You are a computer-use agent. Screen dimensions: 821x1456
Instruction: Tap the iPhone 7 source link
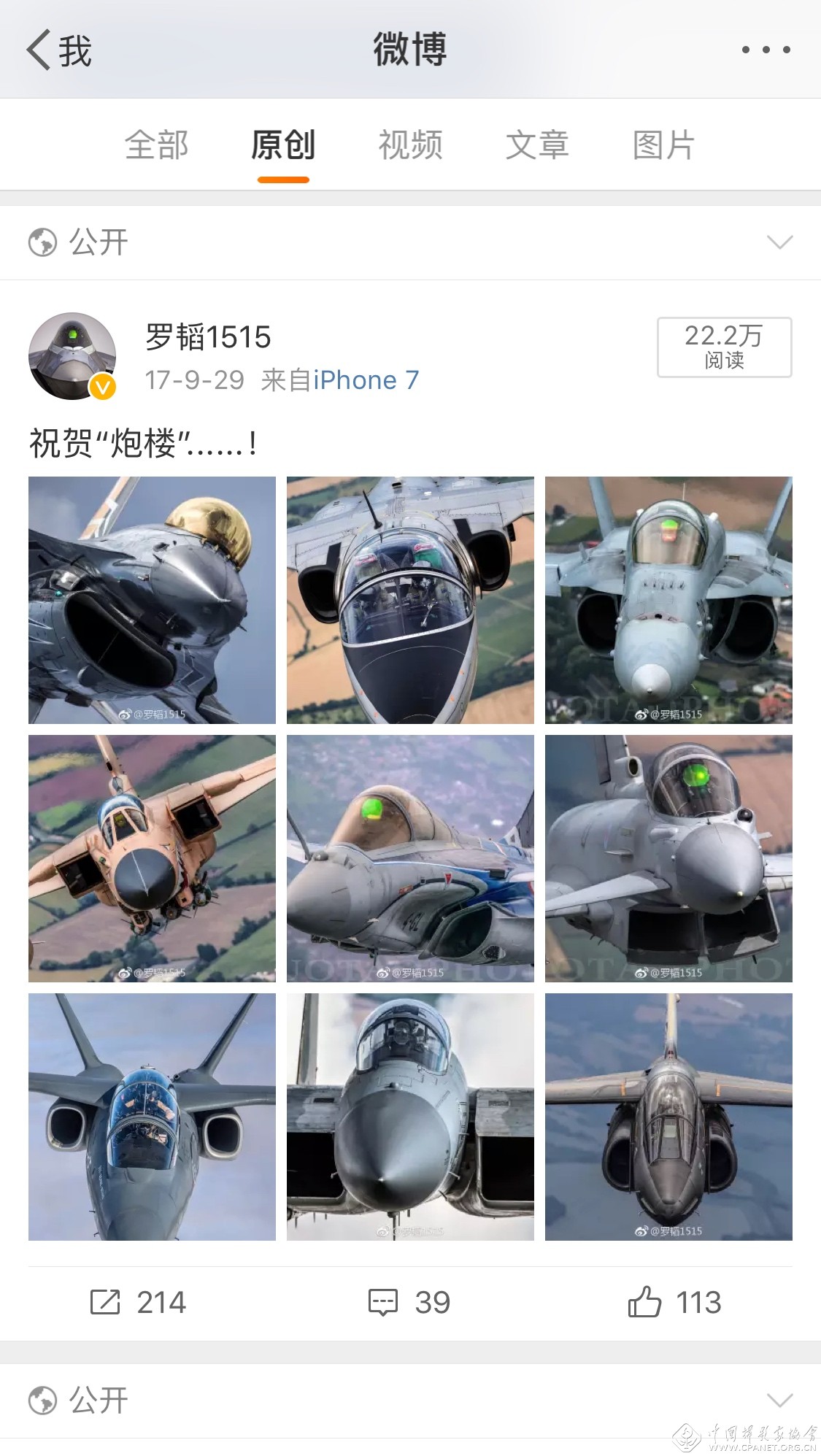366,380
